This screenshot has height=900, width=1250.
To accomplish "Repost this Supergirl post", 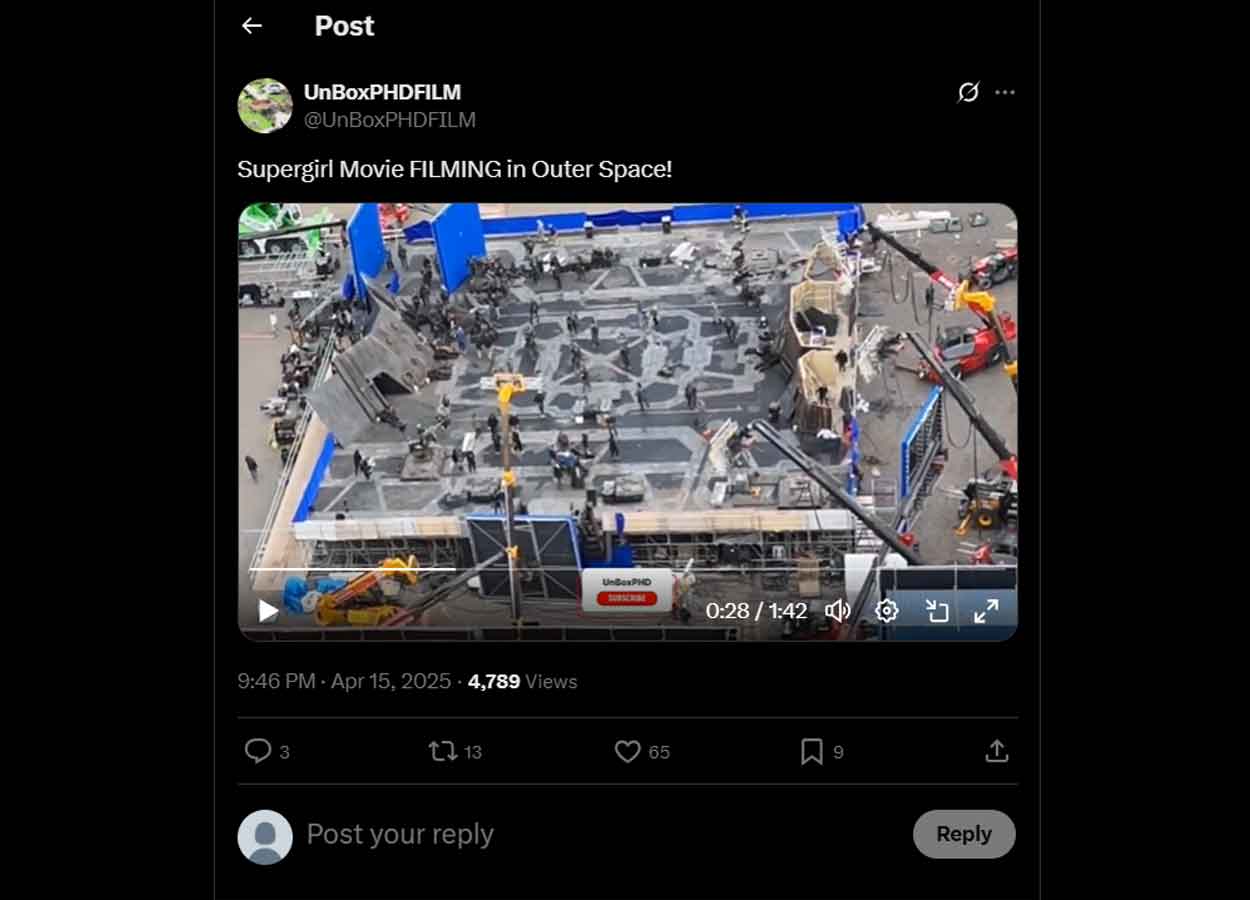I will [x=442, y=751].
